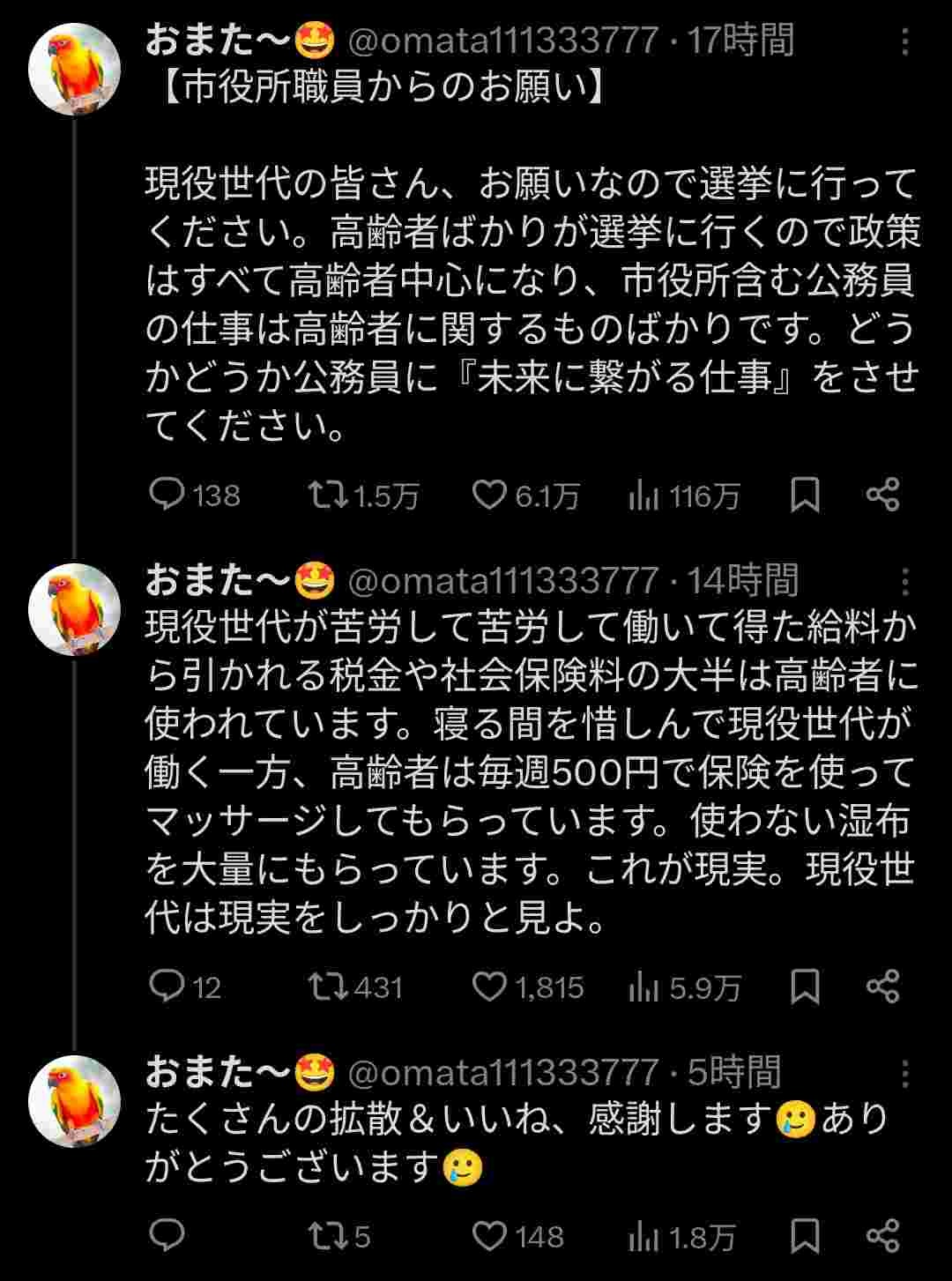Reply to the 市役所職員からのお願い post

coord(166,495)
